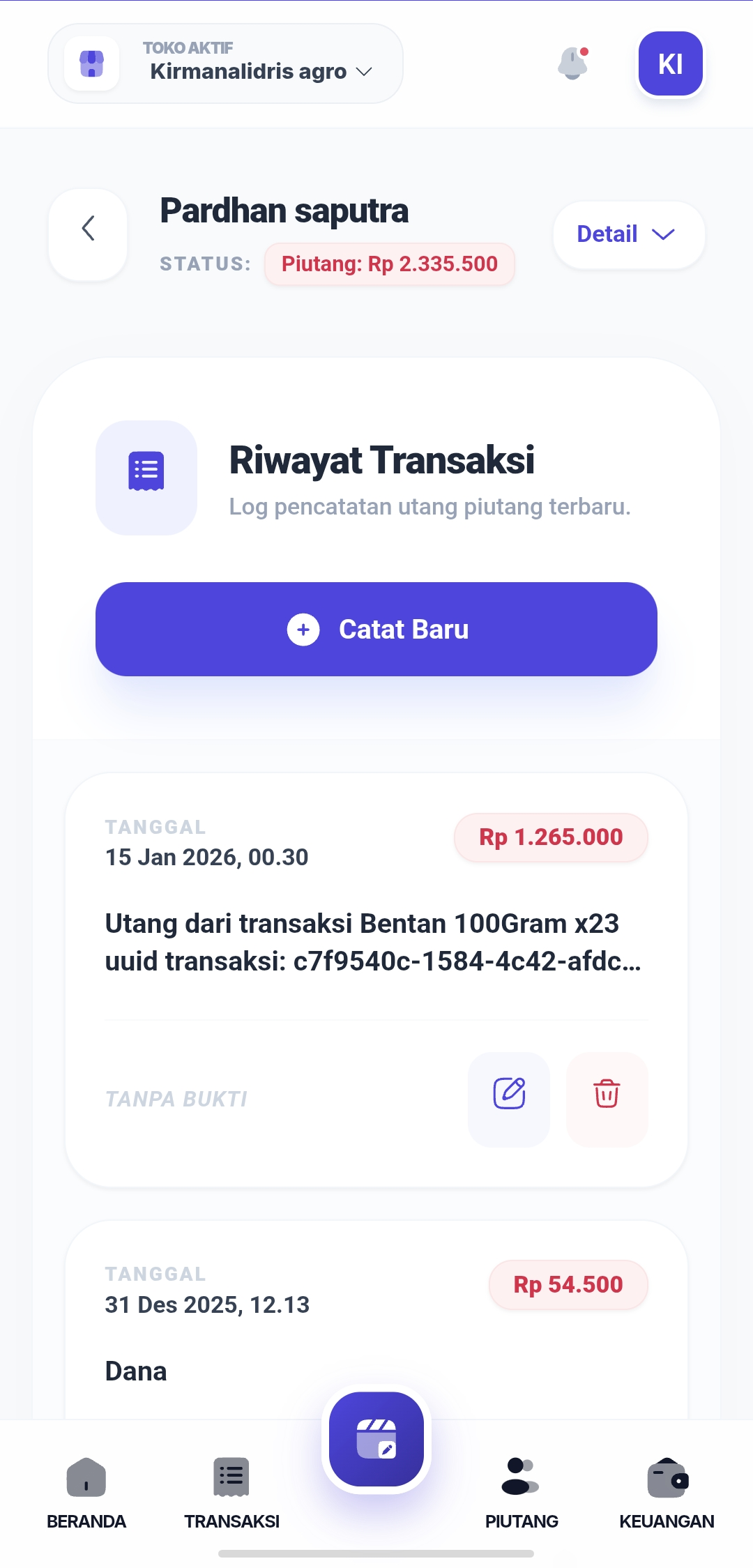This screenshot has height=1568, width=753.
Task: Open the KI profile avatar
Action: pyautogui.click(x=670, y=63)
